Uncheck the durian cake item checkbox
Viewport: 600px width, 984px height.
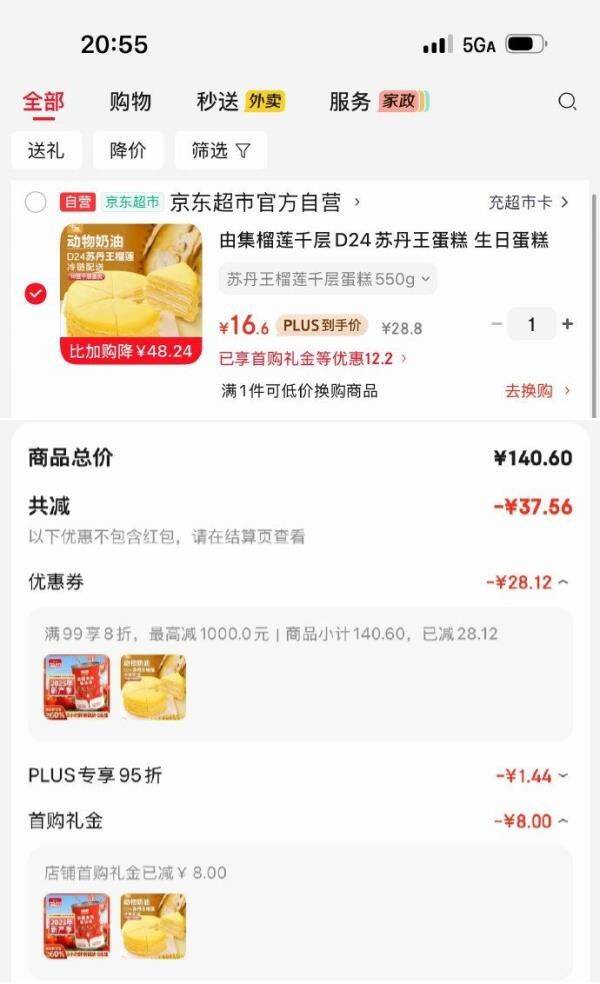click(x=36, y=293)
